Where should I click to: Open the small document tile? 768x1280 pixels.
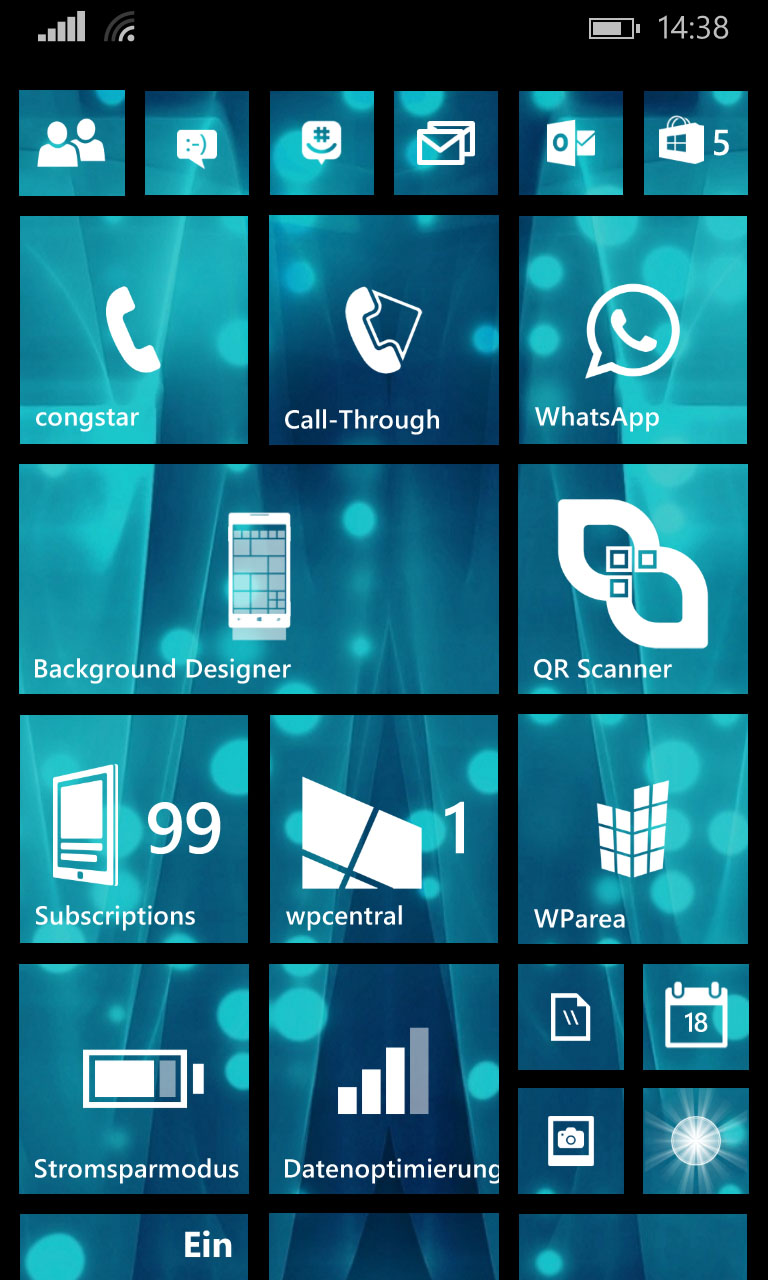click(x=571, y=1017)
